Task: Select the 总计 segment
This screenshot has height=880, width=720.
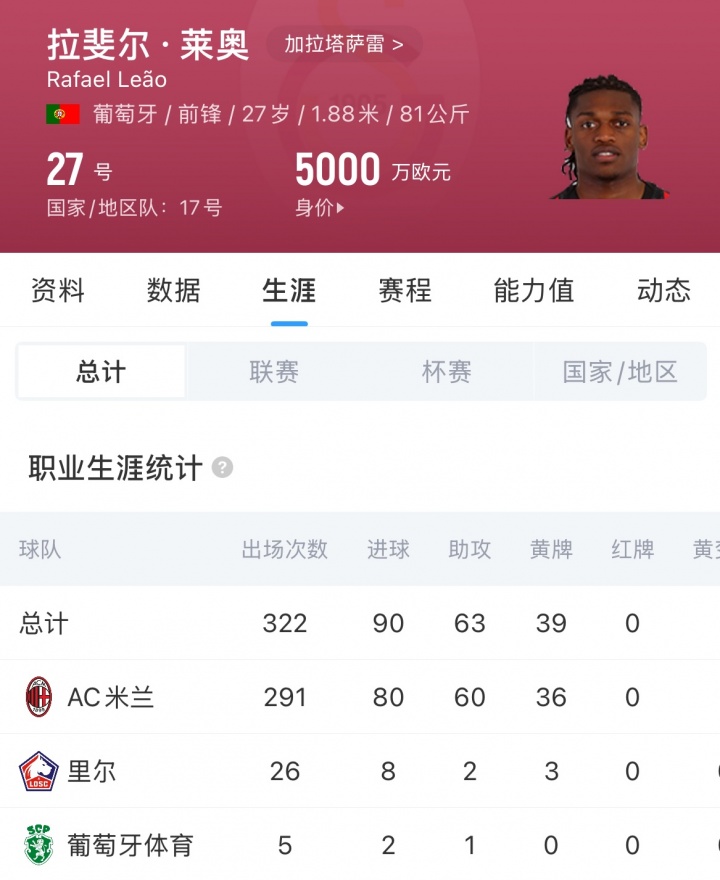Action: (102, 372)
